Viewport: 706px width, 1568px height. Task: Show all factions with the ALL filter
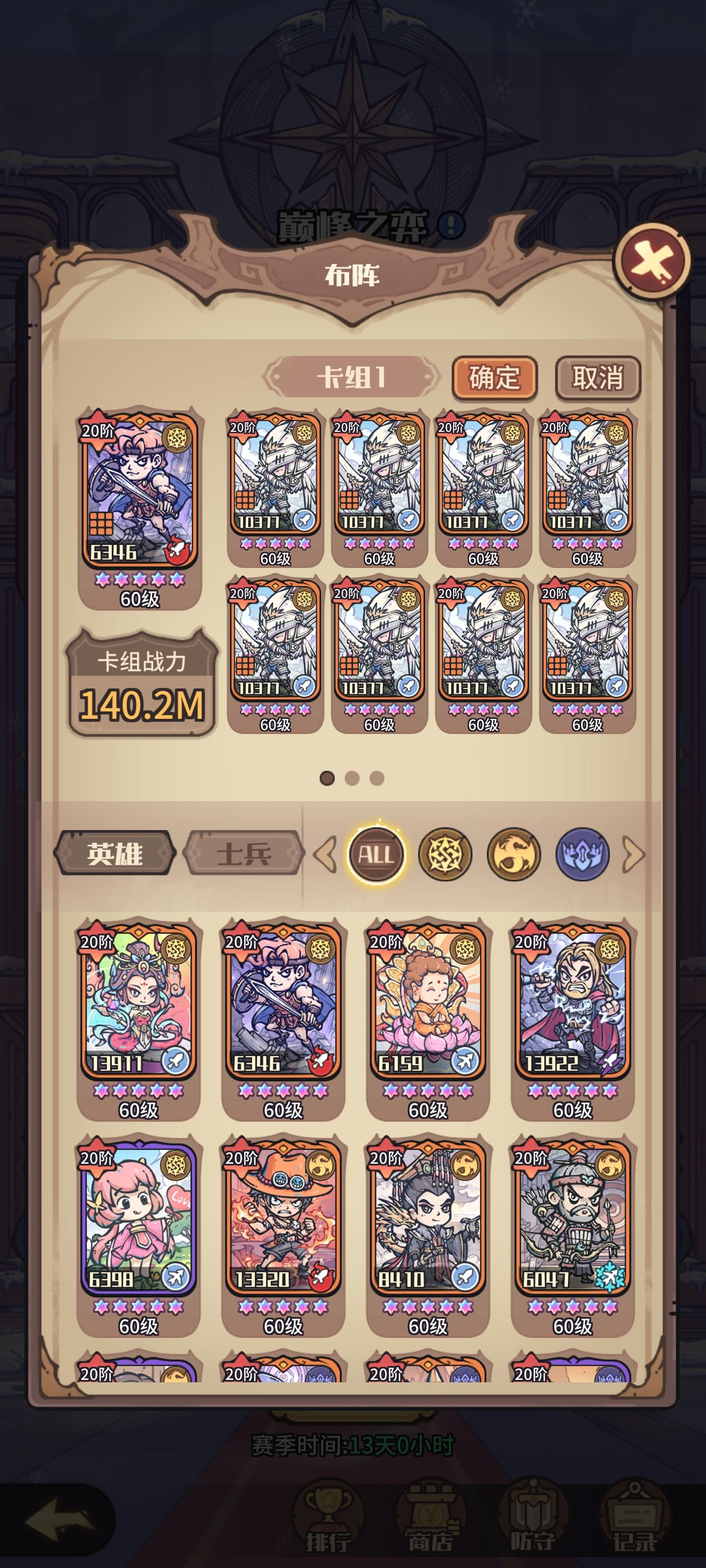(x=376, y=855)
